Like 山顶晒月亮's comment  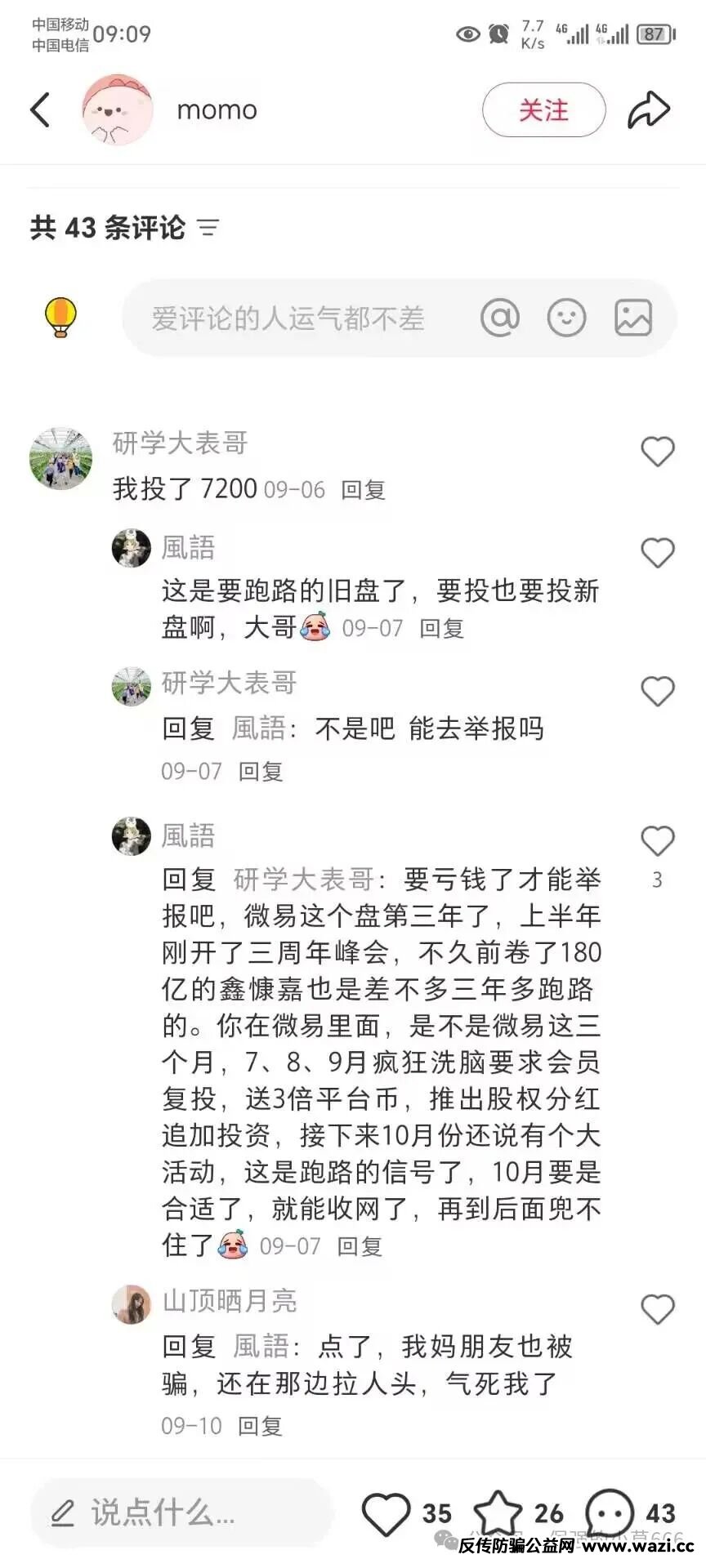pos(657,1309)
